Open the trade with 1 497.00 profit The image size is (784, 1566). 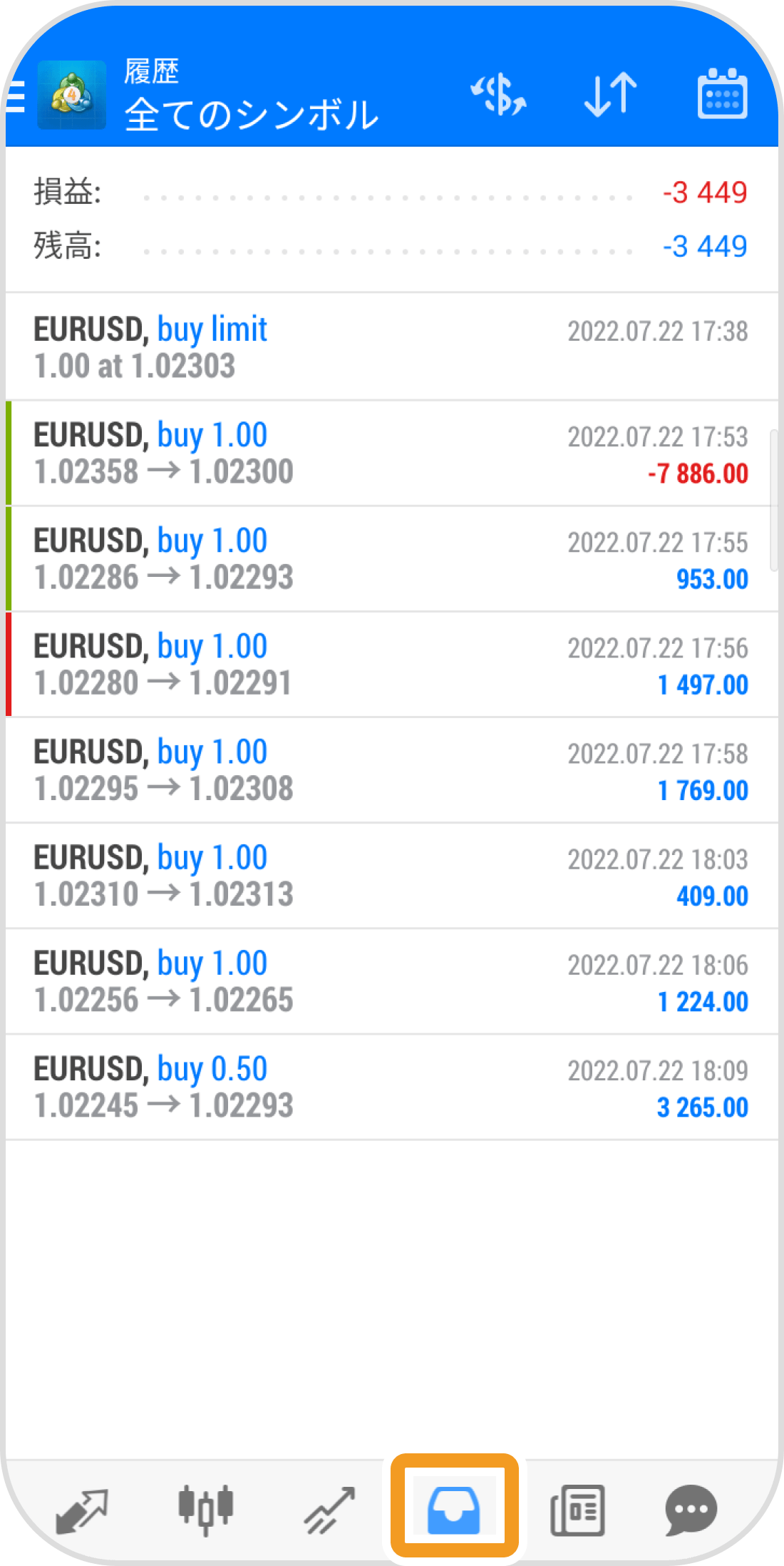(391, 665)
